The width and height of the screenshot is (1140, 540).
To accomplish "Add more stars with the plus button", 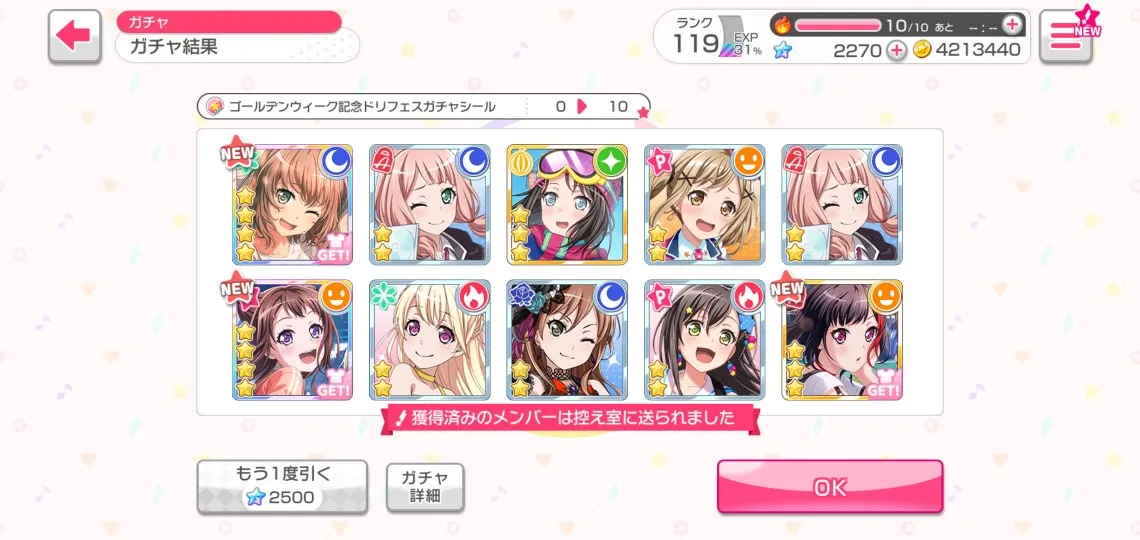I will coord(896,50).
